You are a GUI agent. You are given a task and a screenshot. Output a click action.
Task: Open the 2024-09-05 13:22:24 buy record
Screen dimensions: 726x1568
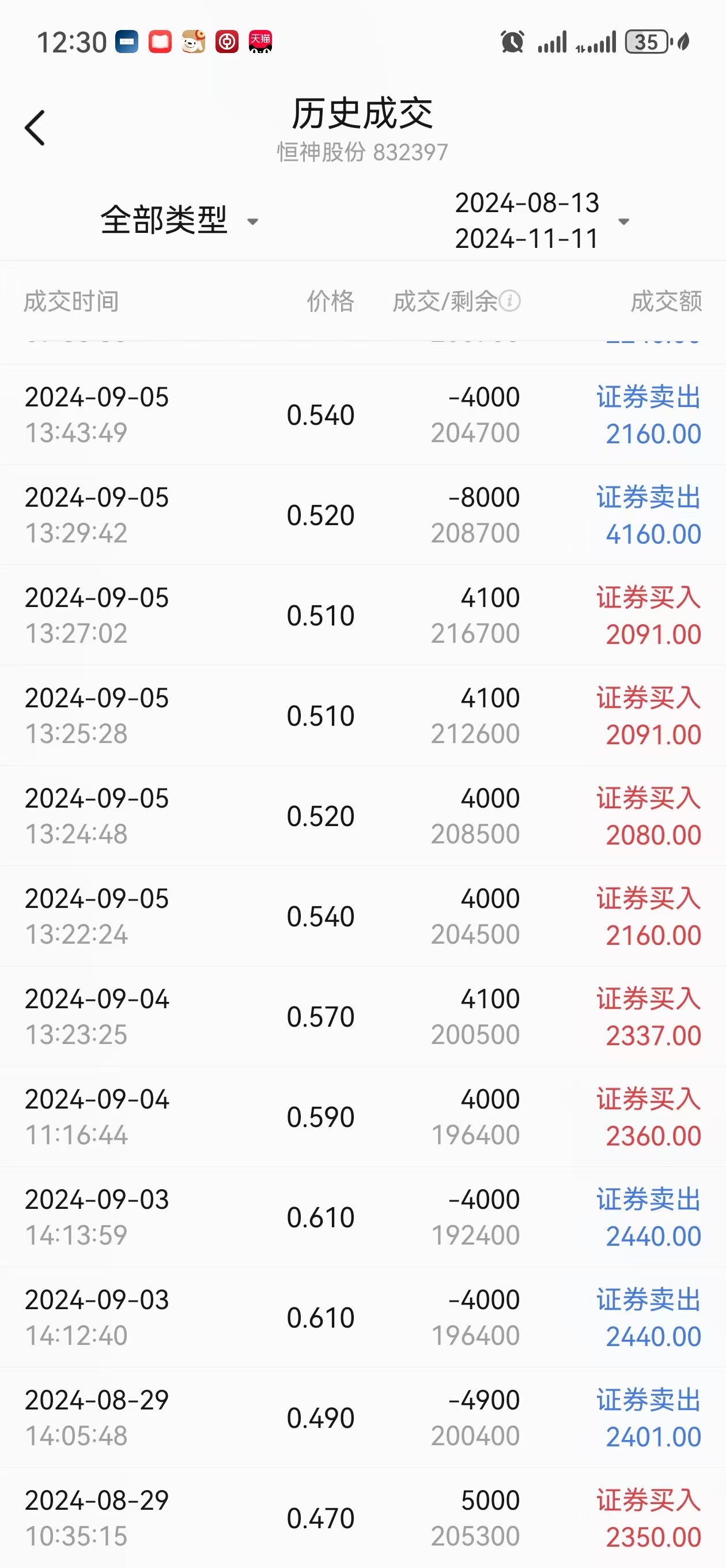362,916
